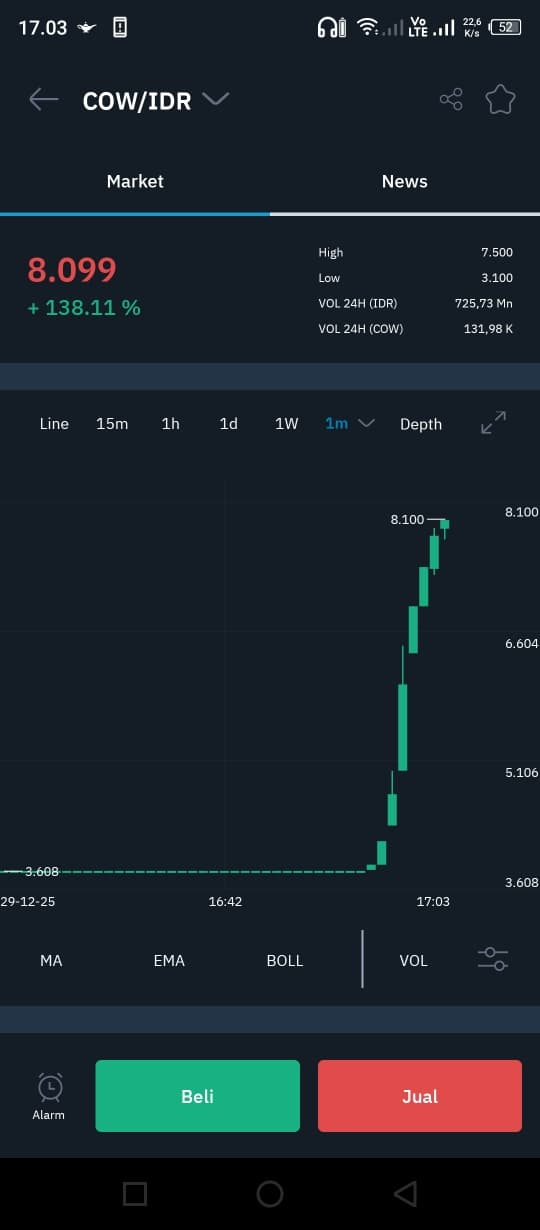Switch to the News tab
The image size is (540, 1230).
pos(404,181)
